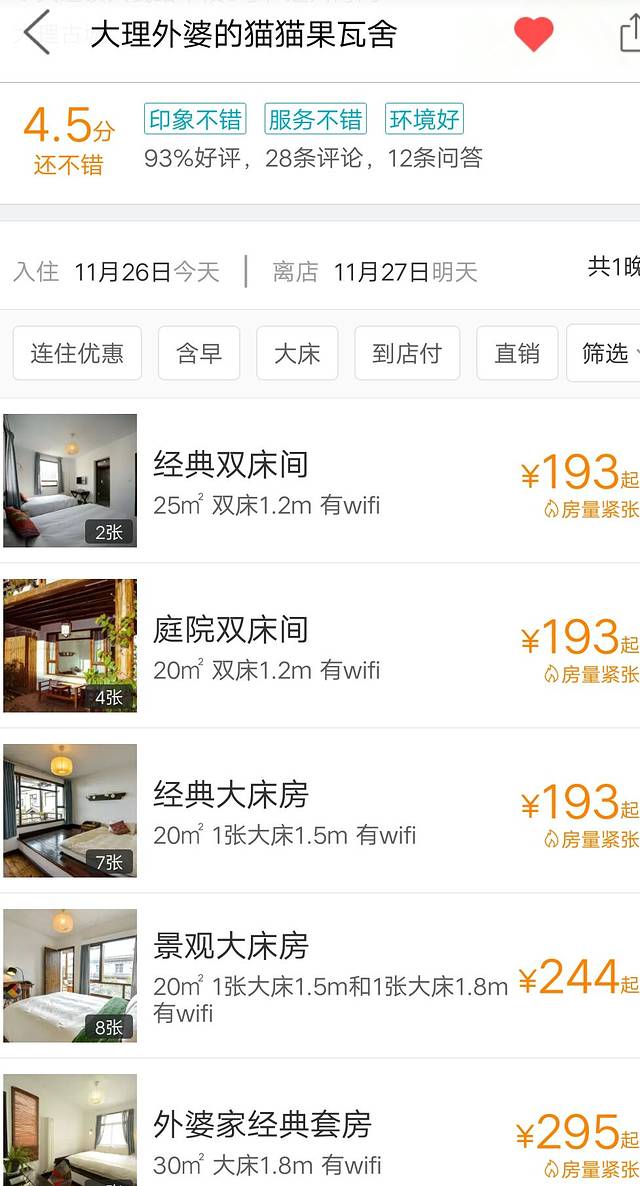Apply the 含早 breakfast filter
Screen dimensions: 640x1186
click(x=199, y=353)
